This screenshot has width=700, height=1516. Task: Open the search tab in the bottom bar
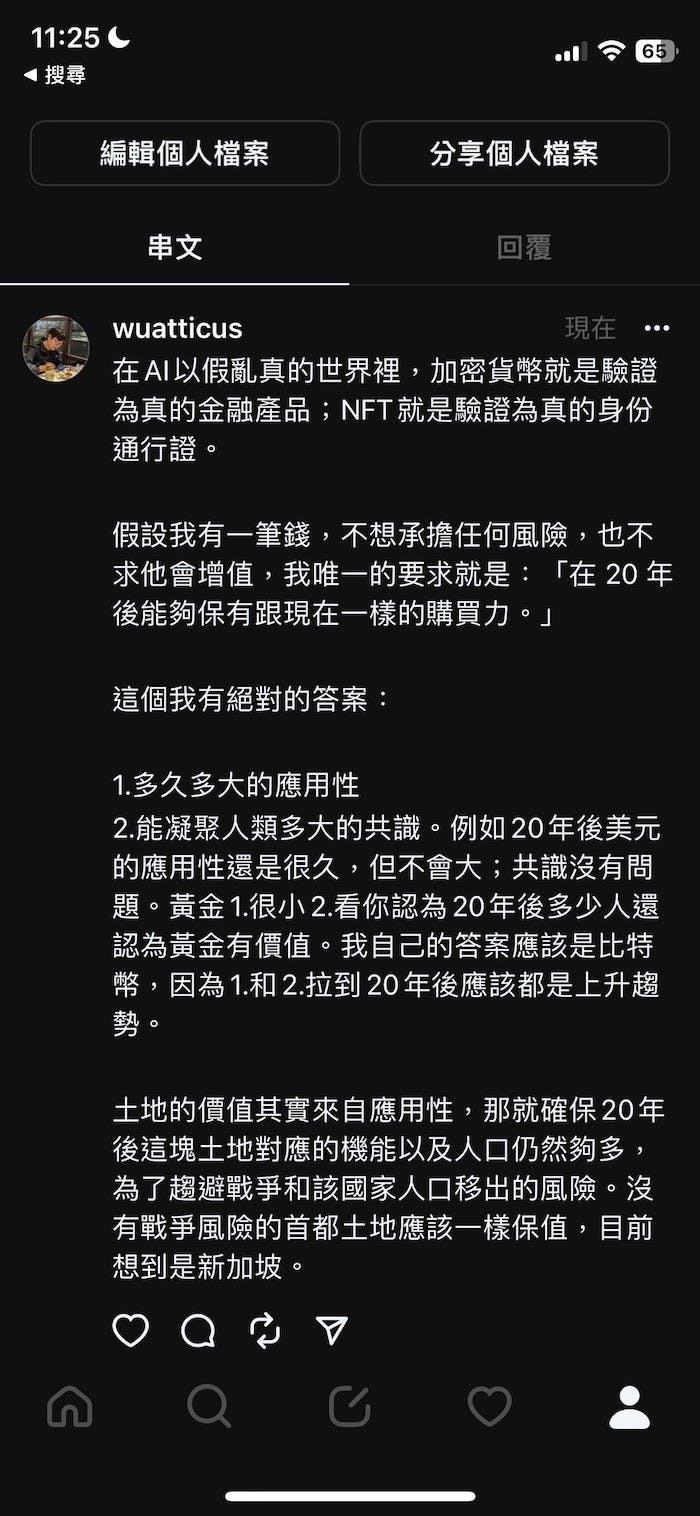point(209,1407)
